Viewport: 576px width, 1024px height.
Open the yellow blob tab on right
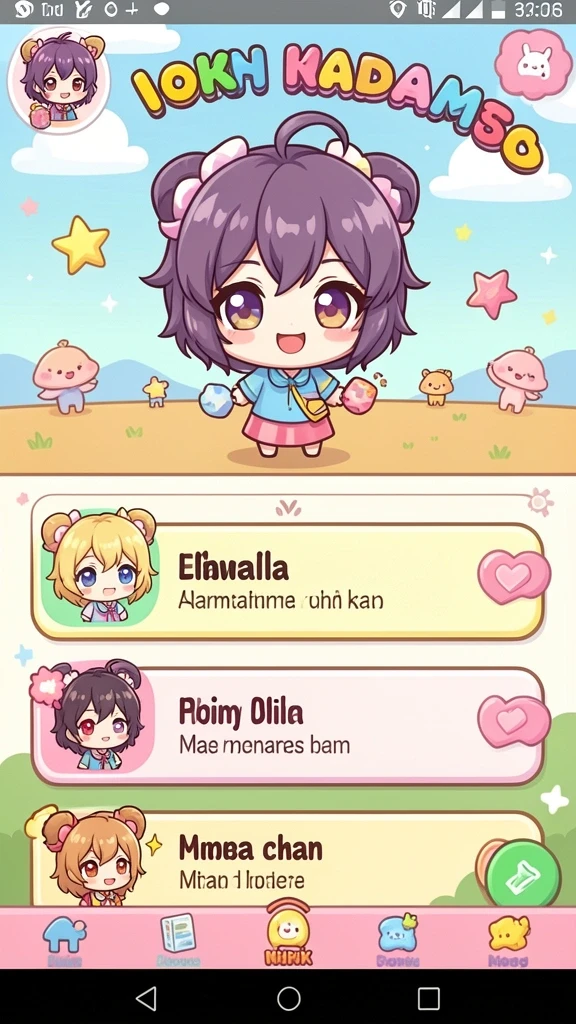[509, 939]
